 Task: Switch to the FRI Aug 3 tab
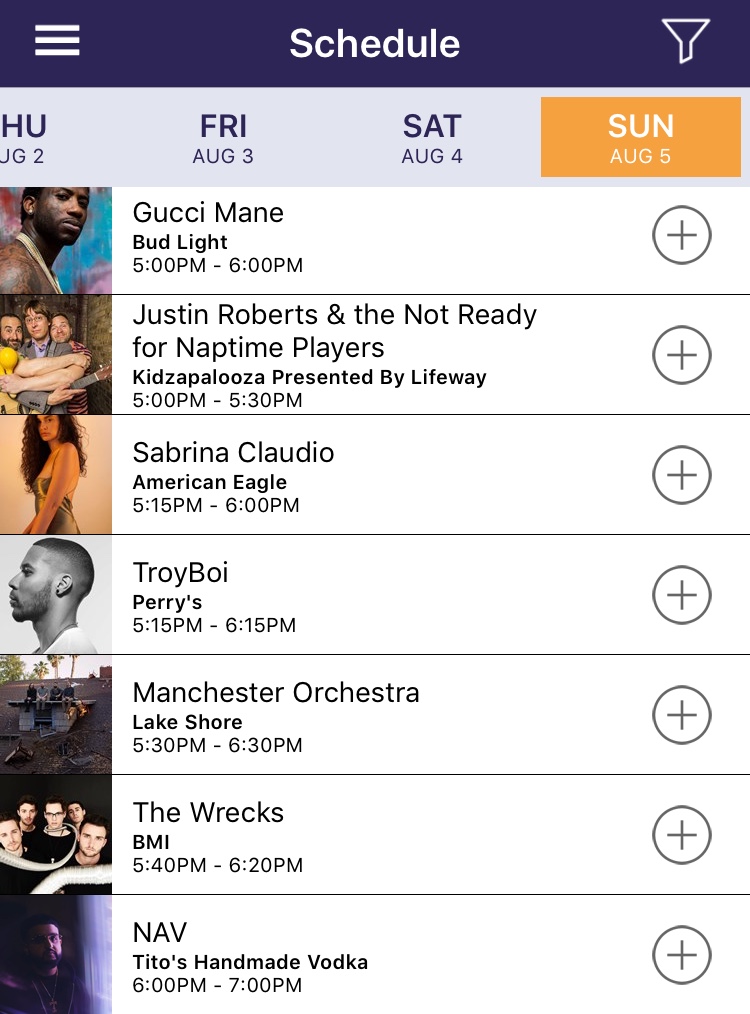[223, 138]
